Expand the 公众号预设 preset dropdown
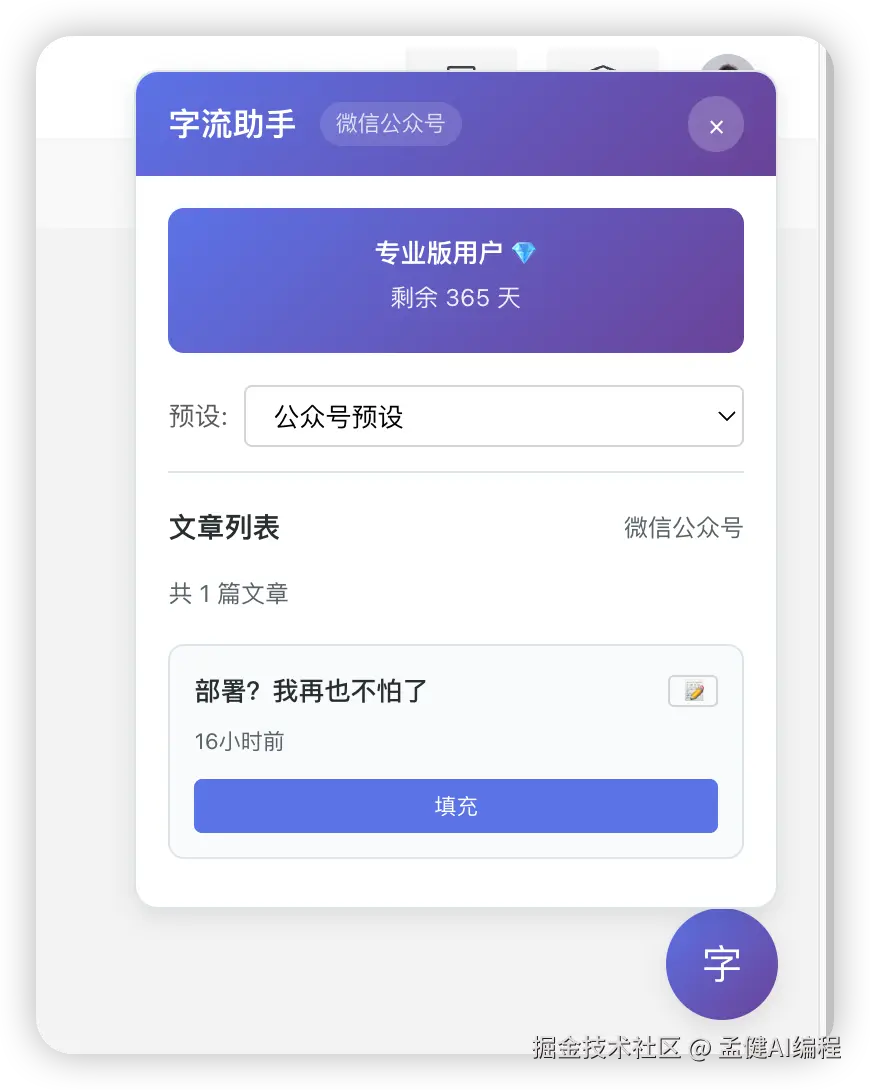The height and width of the screenshot is (1090, 870). point(494,416)
